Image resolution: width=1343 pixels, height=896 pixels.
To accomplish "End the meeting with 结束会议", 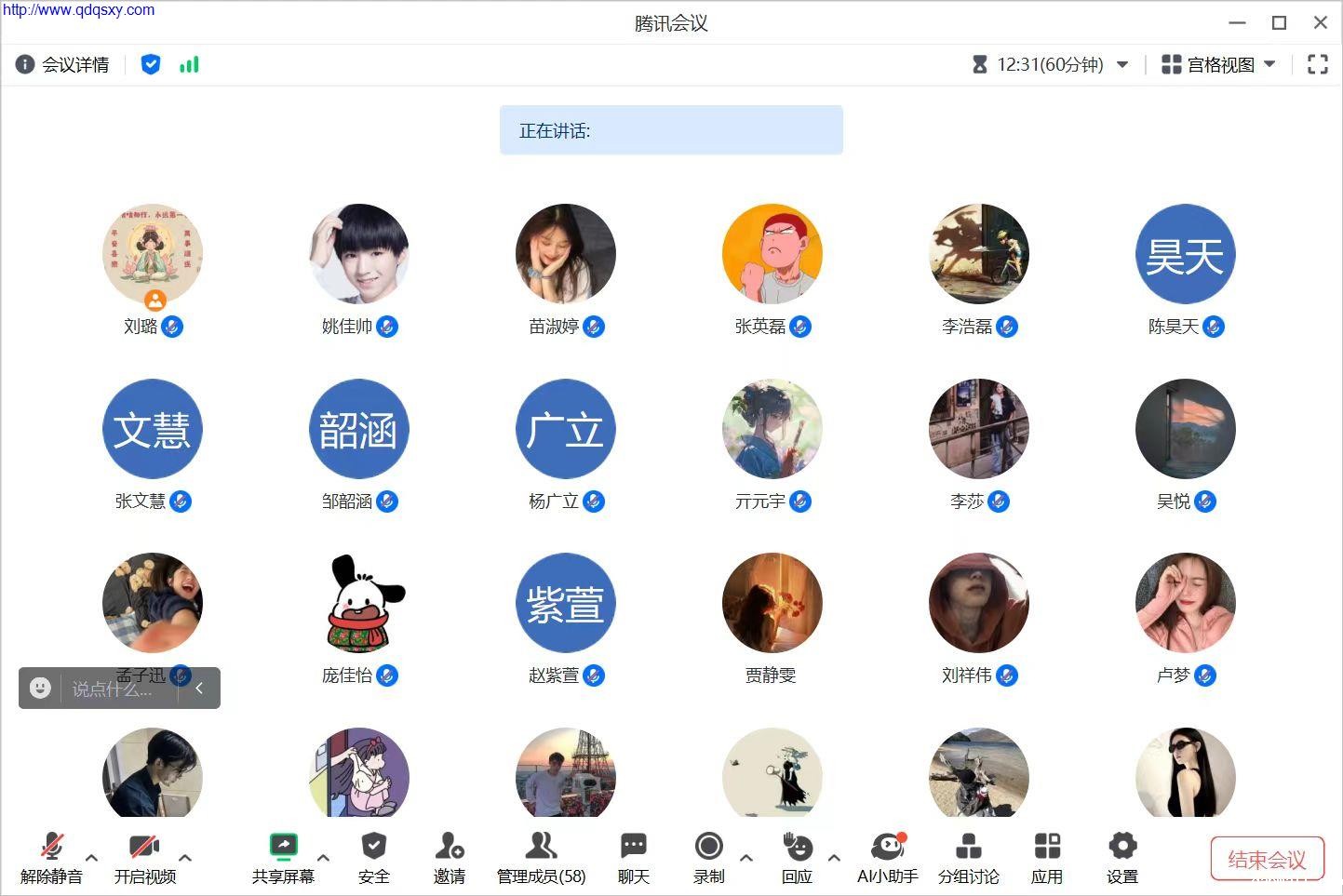I will click(1267, 858).
